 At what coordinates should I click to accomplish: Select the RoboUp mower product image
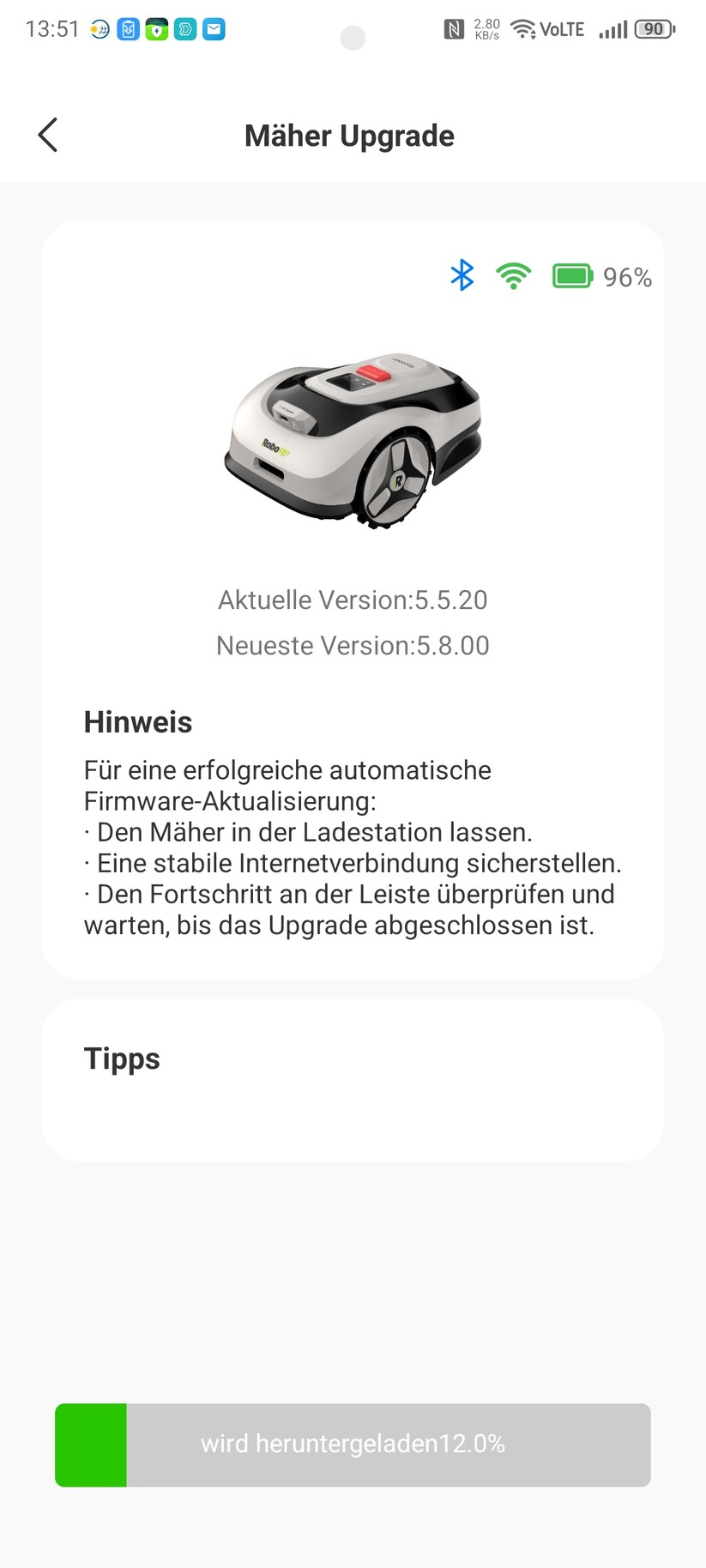[x=353, y=437]
